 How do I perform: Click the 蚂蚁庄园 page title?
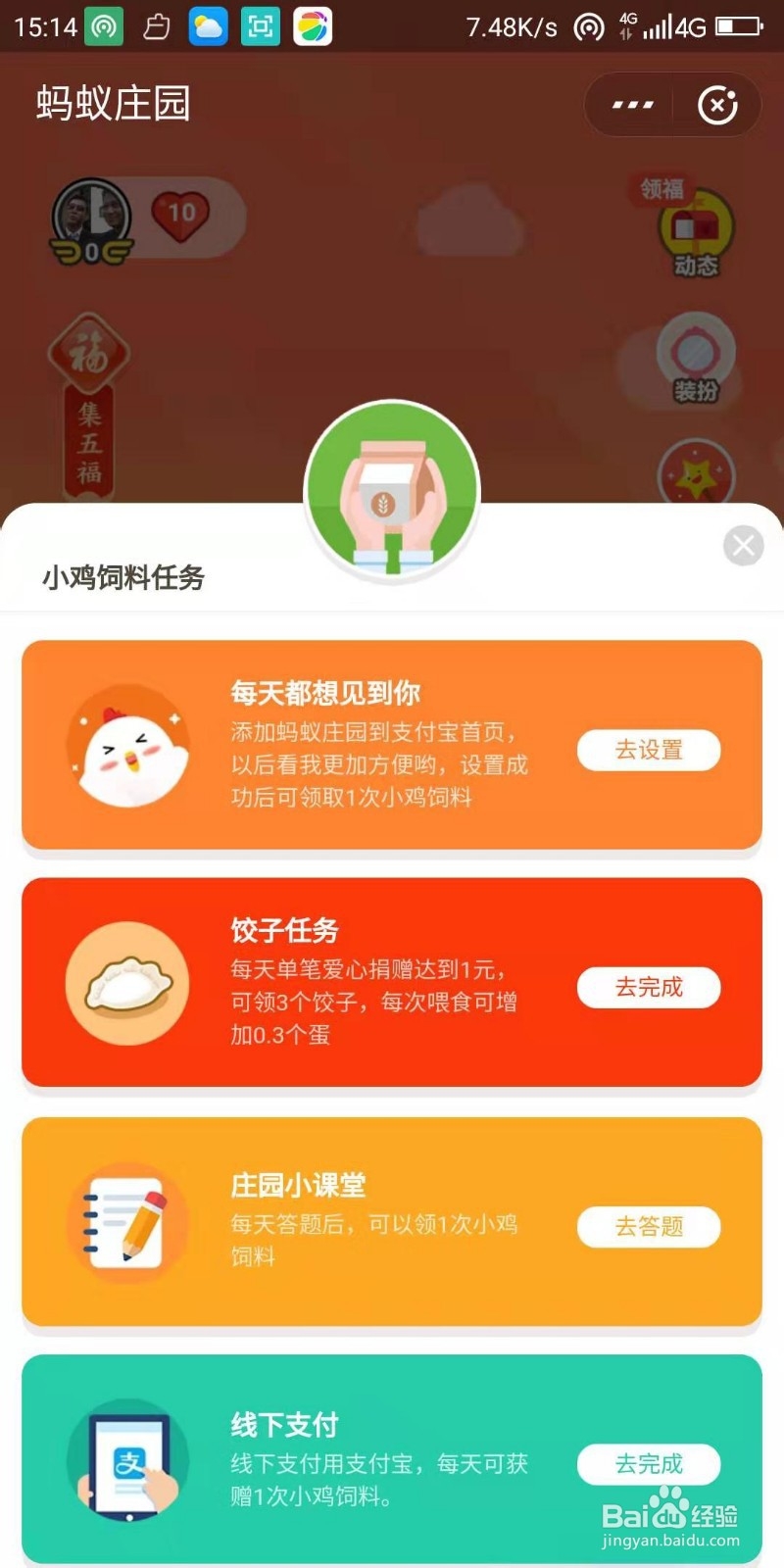tap(114, 102)
